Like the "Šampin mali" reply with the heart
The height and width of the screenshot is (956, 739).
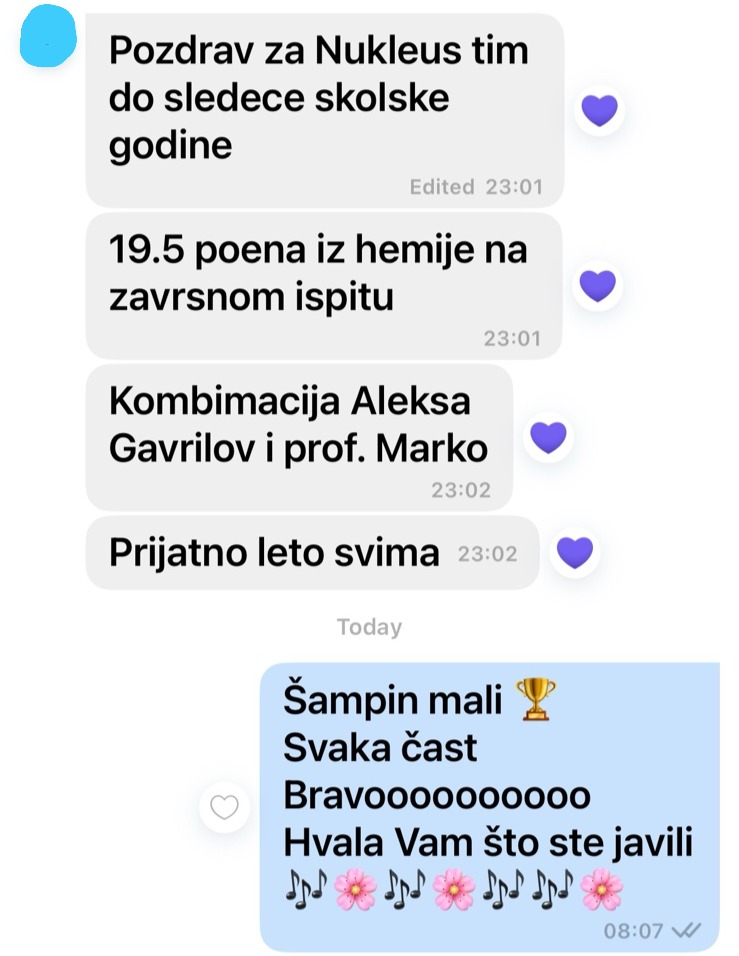[x=225, y=807]
